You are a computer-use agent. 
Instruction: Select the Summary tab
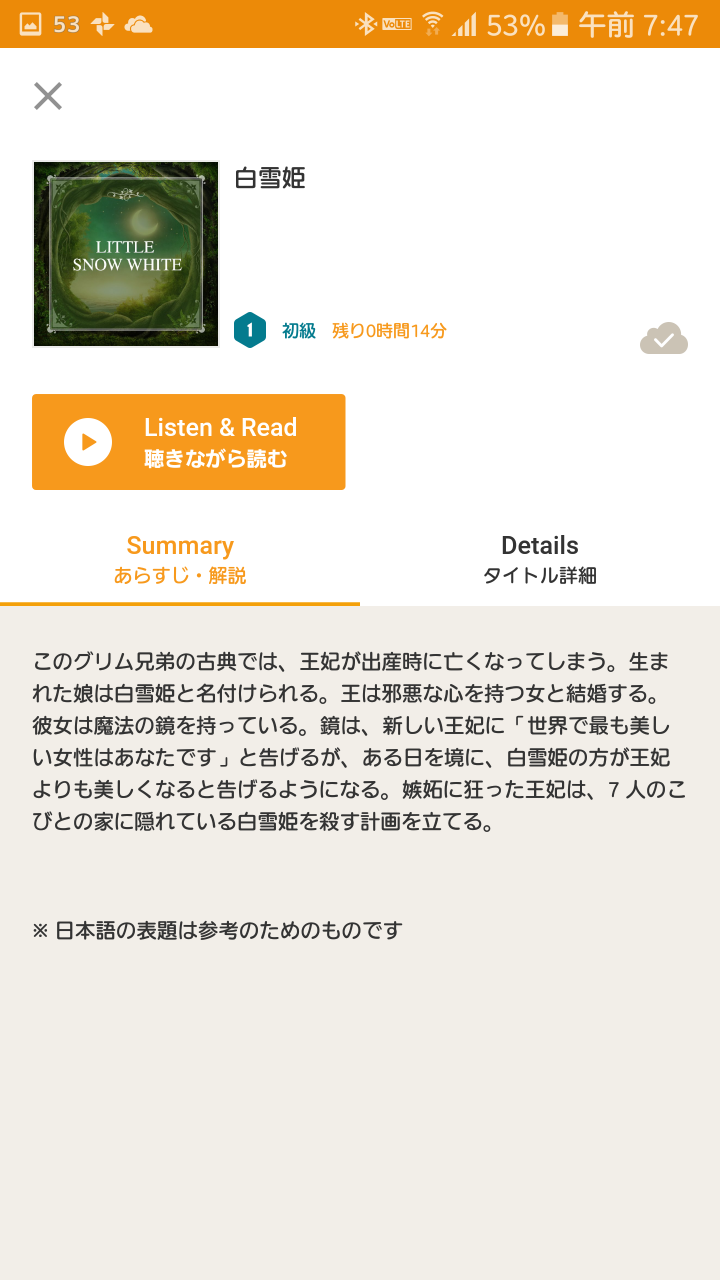pos(180,560)
